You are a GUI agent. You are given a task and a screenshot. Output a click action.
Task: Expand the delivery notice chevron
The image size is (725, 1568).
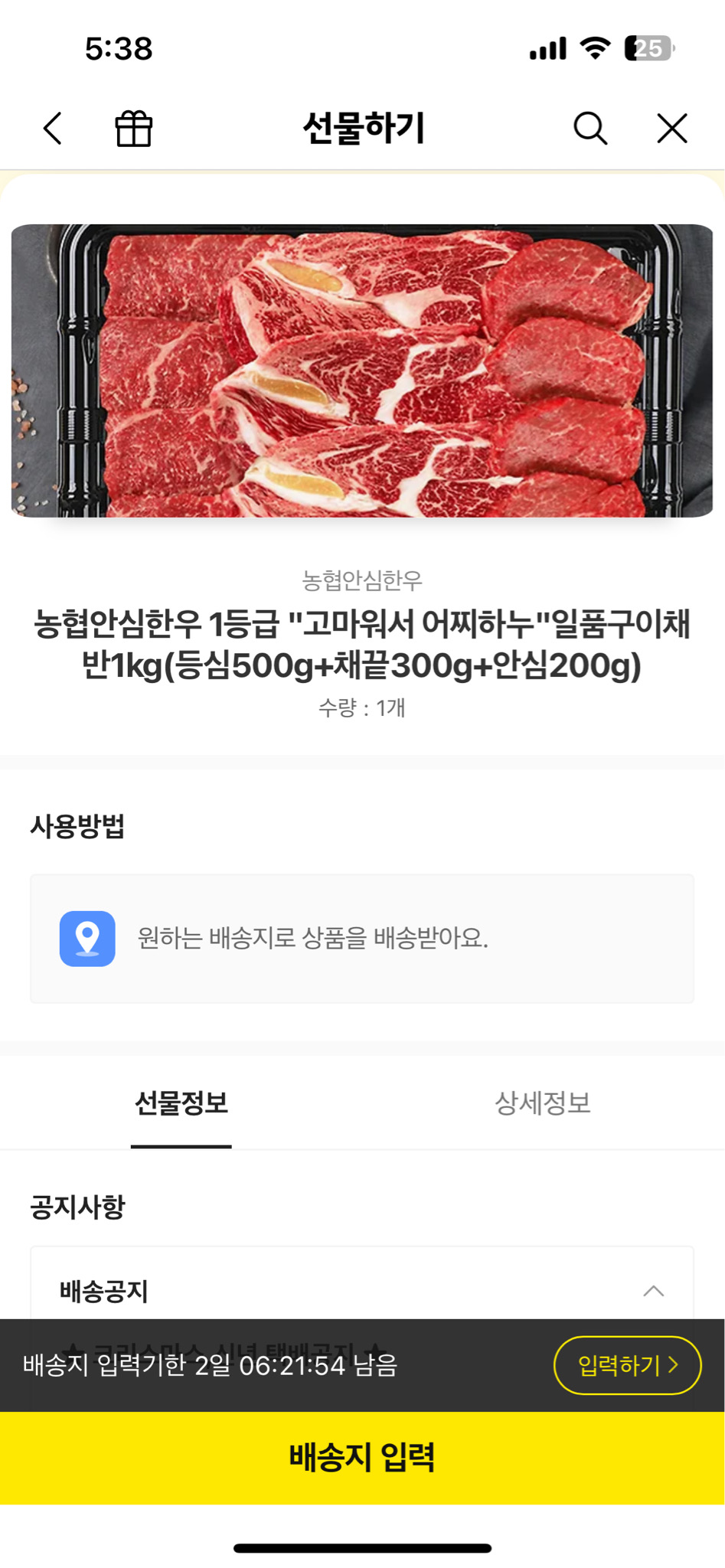(655, 1291)
